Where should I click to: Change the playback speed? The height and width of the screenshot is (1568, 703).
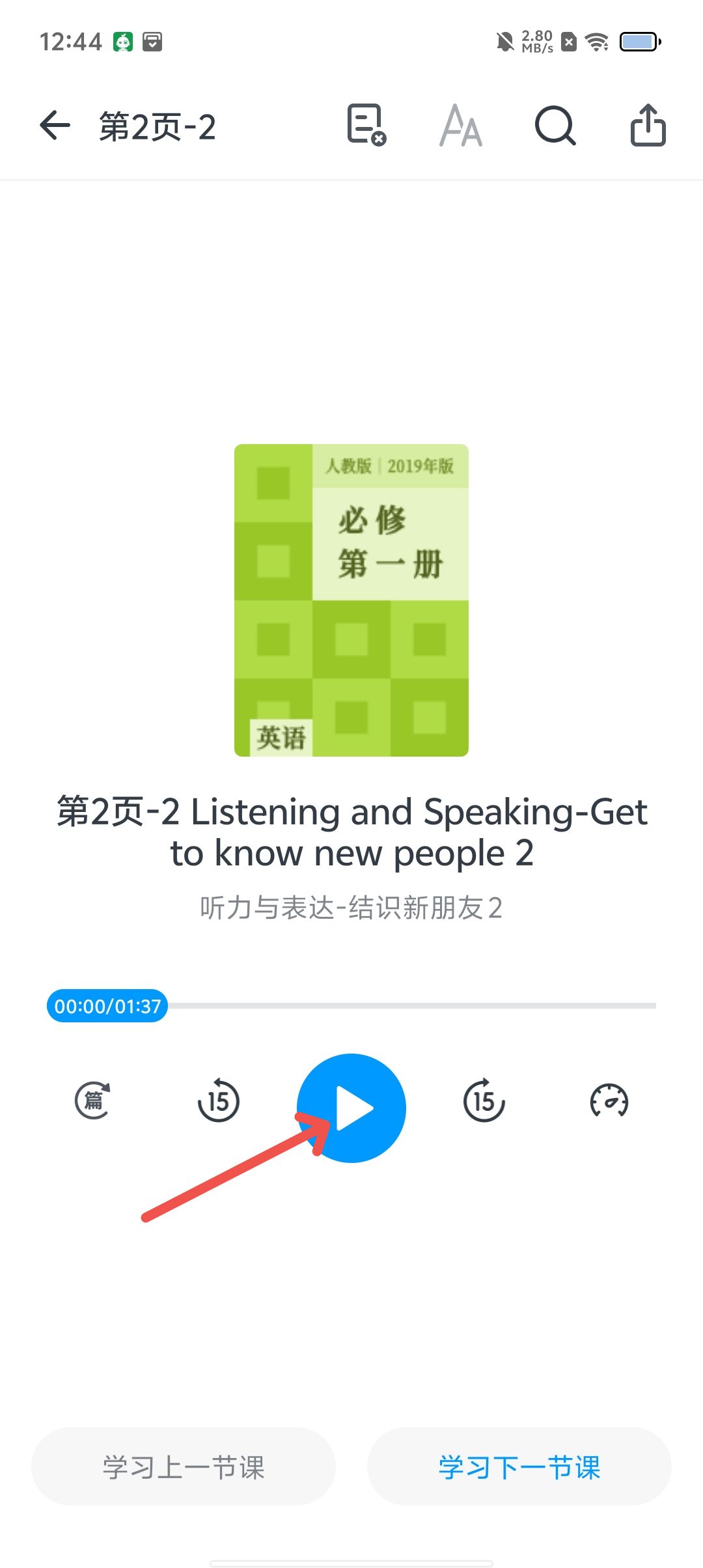pyautogui.click(x=609, y=1101)
